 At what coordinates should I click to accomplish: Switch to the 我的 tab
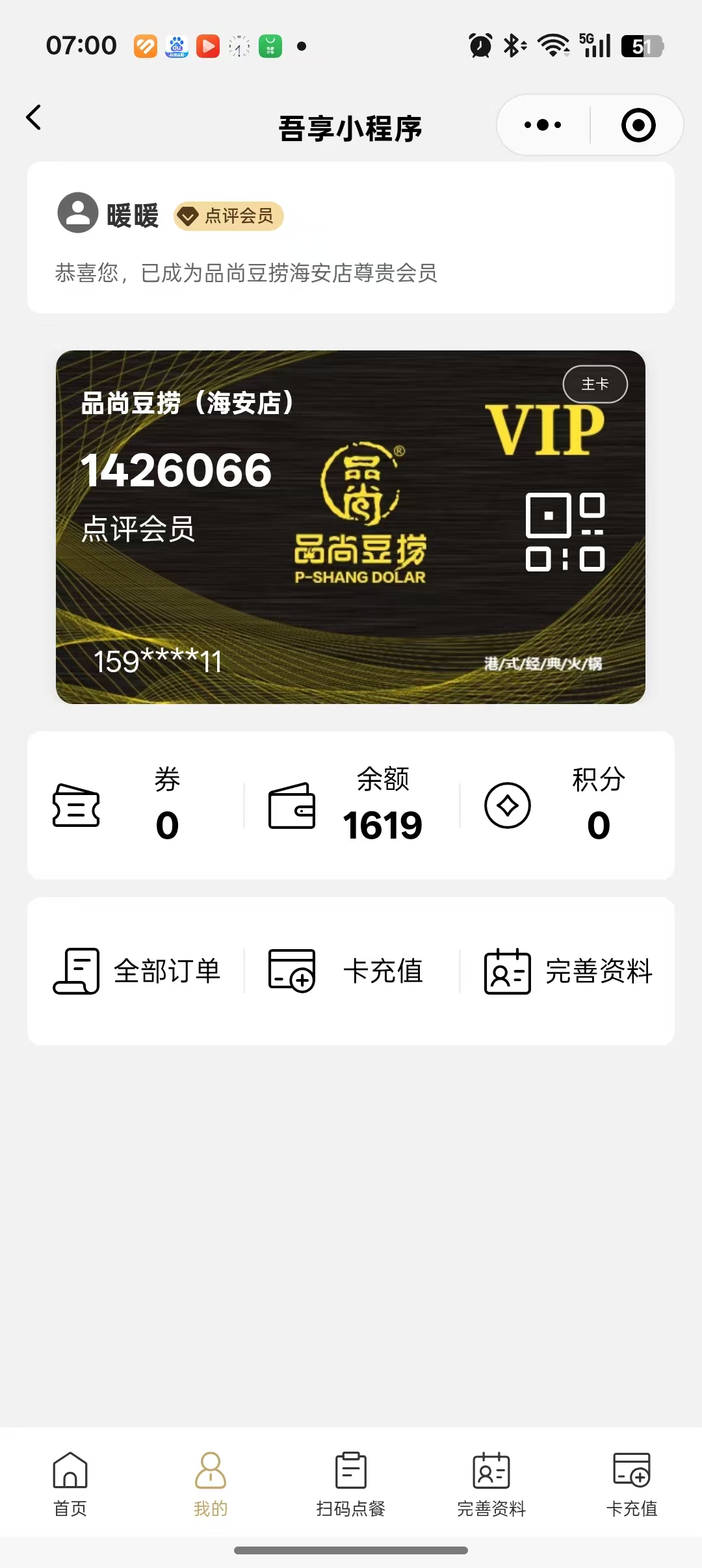[x=210, y=1485]
